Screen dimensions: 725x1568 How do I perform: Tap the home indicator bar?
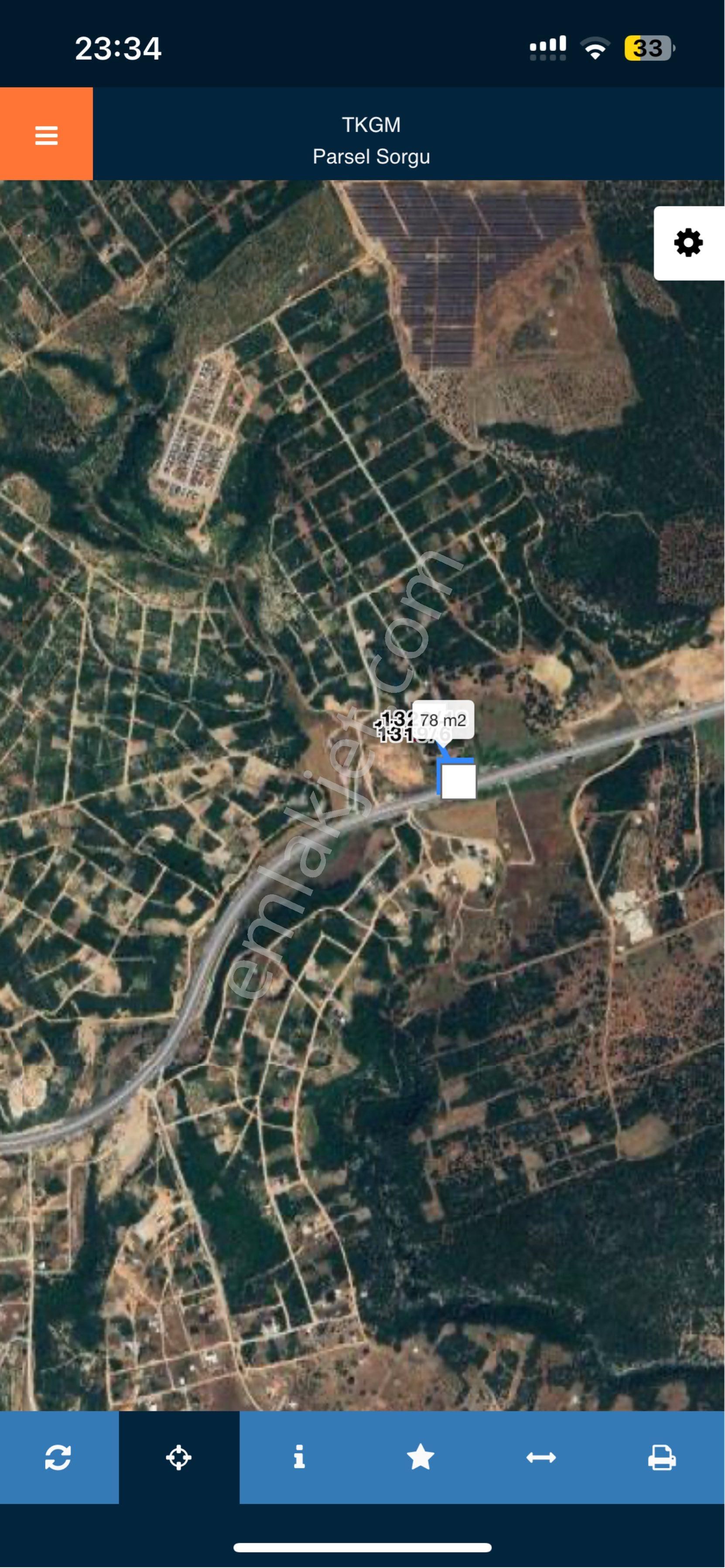(x=362, y=1548)
